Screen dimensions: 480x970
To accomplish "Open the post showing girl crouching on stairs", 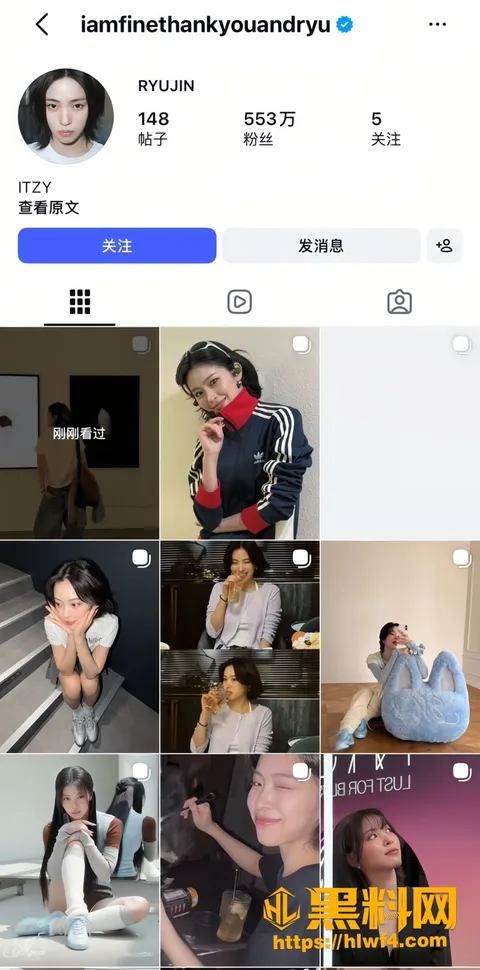I will click(x=79, y=647).
